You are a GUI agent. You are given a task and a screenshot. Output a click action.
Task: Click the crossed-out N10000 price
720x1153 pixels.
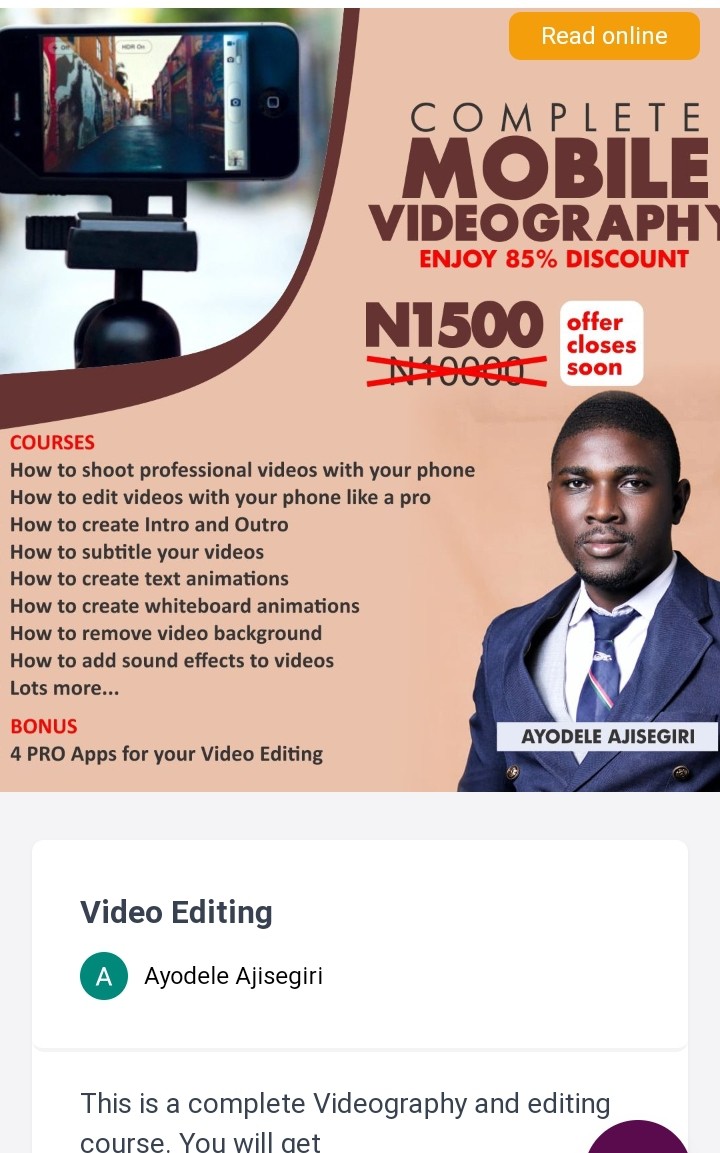(x=452, y=369)
